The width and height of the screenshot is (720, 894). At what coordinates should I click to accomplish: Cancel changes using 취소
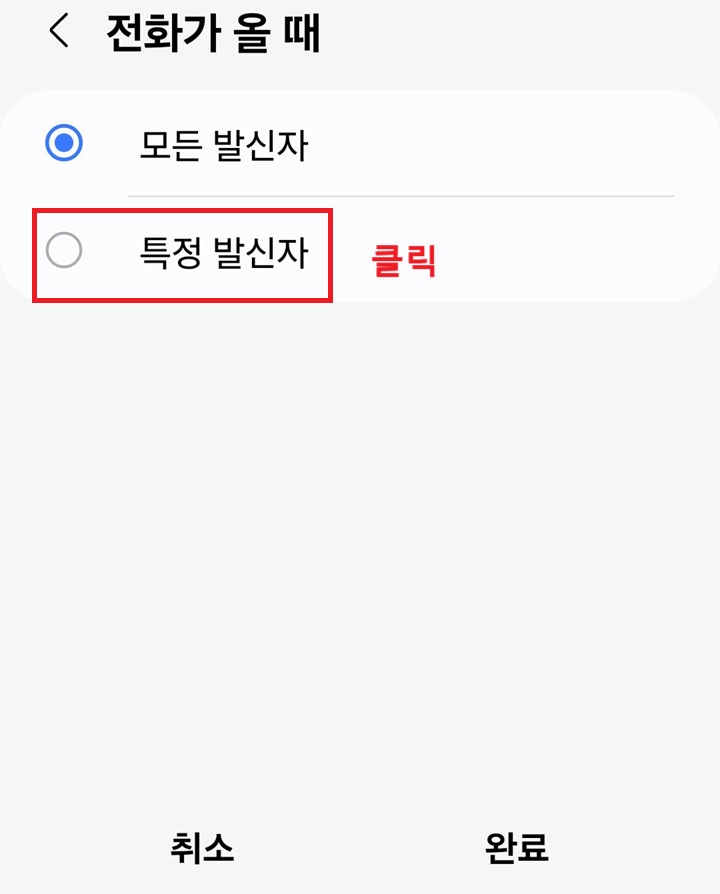pos(204,849)
